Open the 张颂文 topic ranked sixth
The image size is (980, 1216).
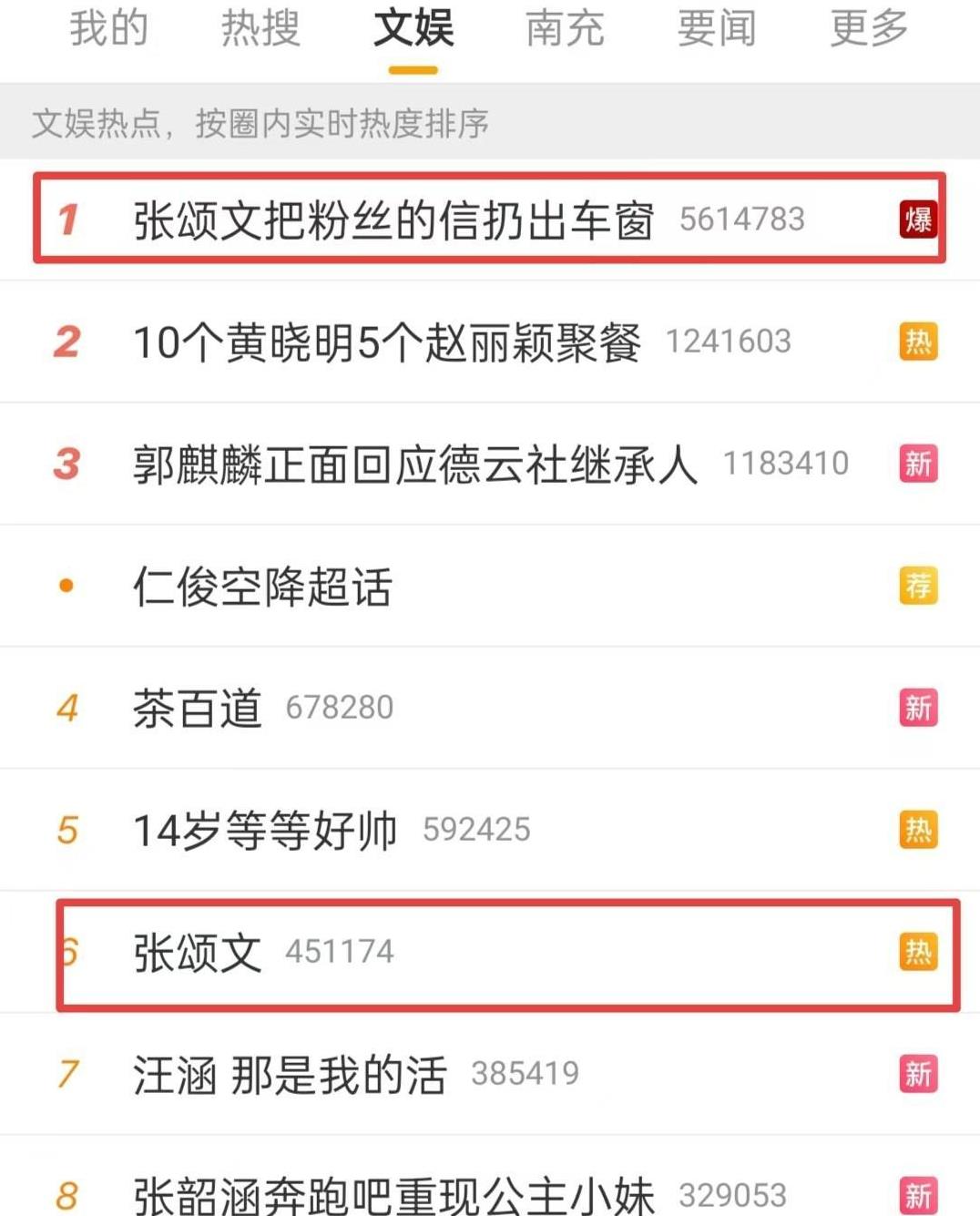490,952
